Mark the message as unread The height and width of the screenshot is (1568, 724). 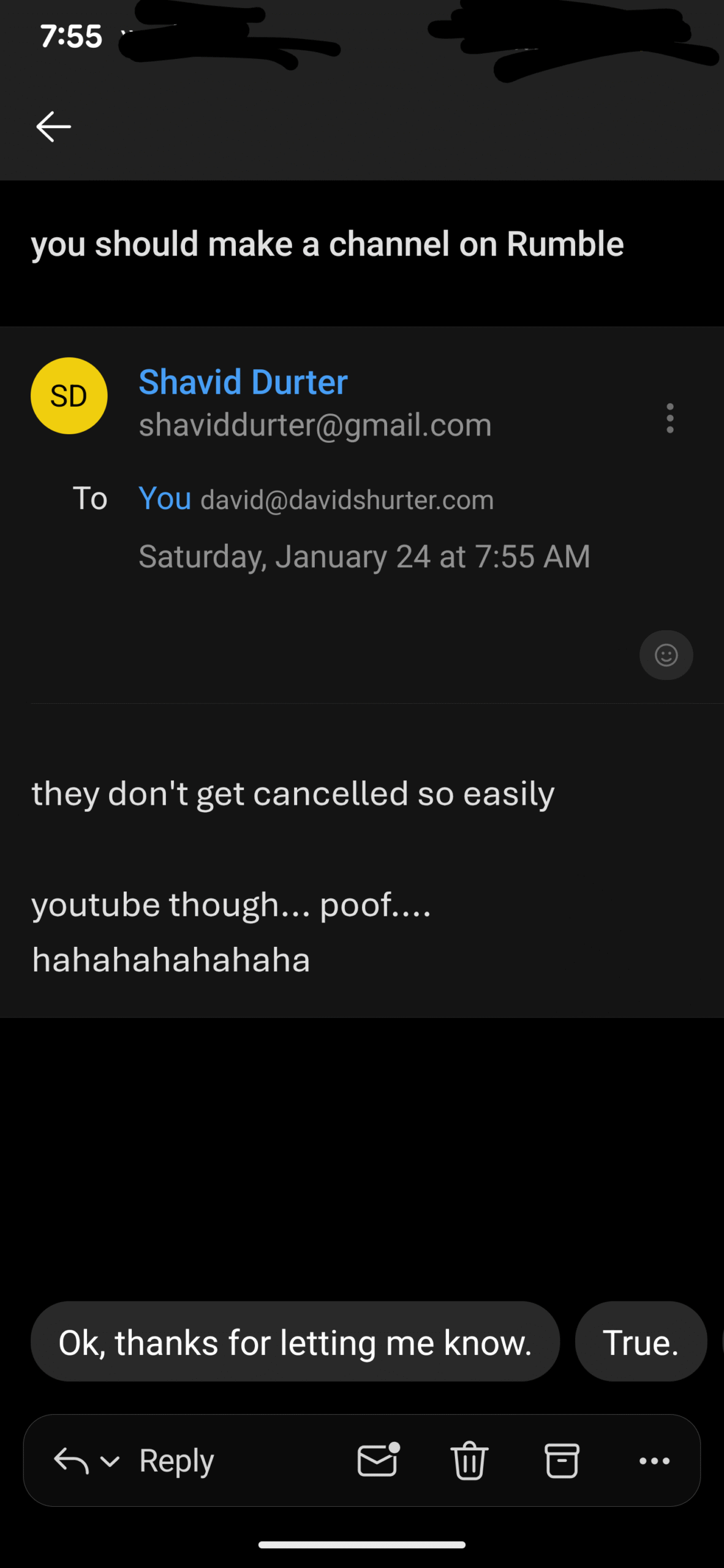coord(378,1461)
